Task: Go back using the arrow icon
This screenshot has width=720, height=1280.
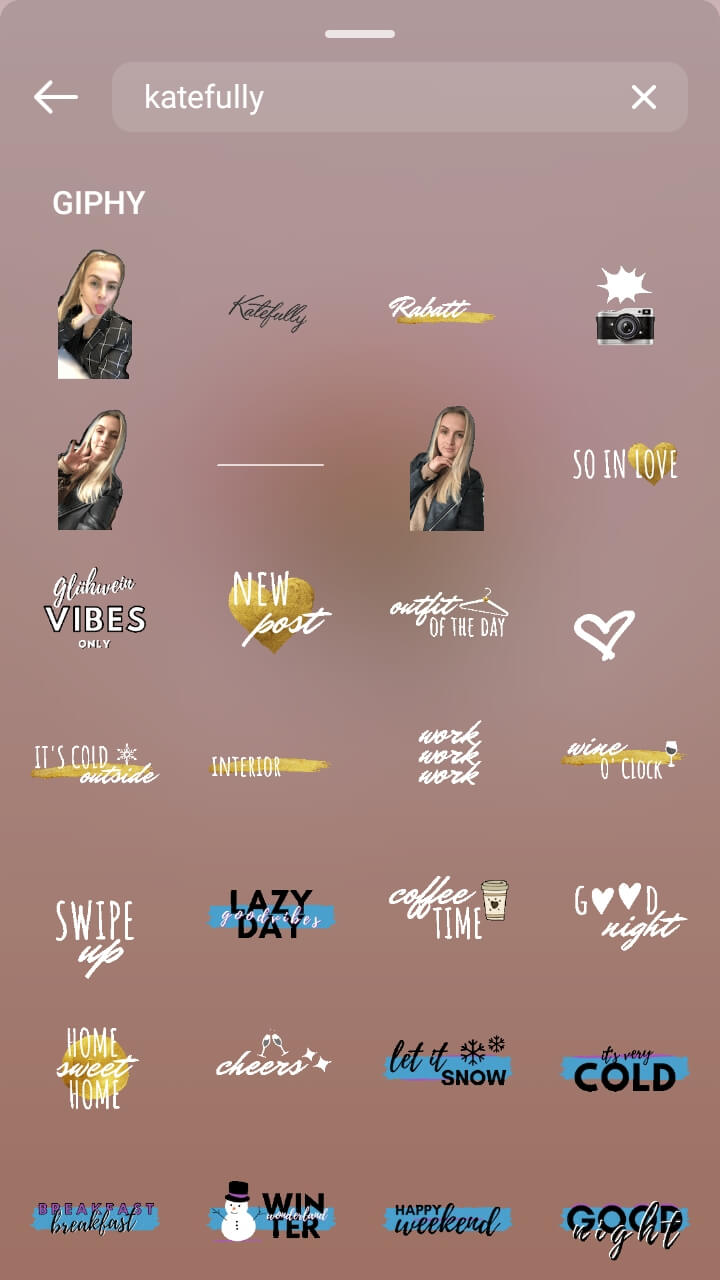Action: click(x=56, y=97)
